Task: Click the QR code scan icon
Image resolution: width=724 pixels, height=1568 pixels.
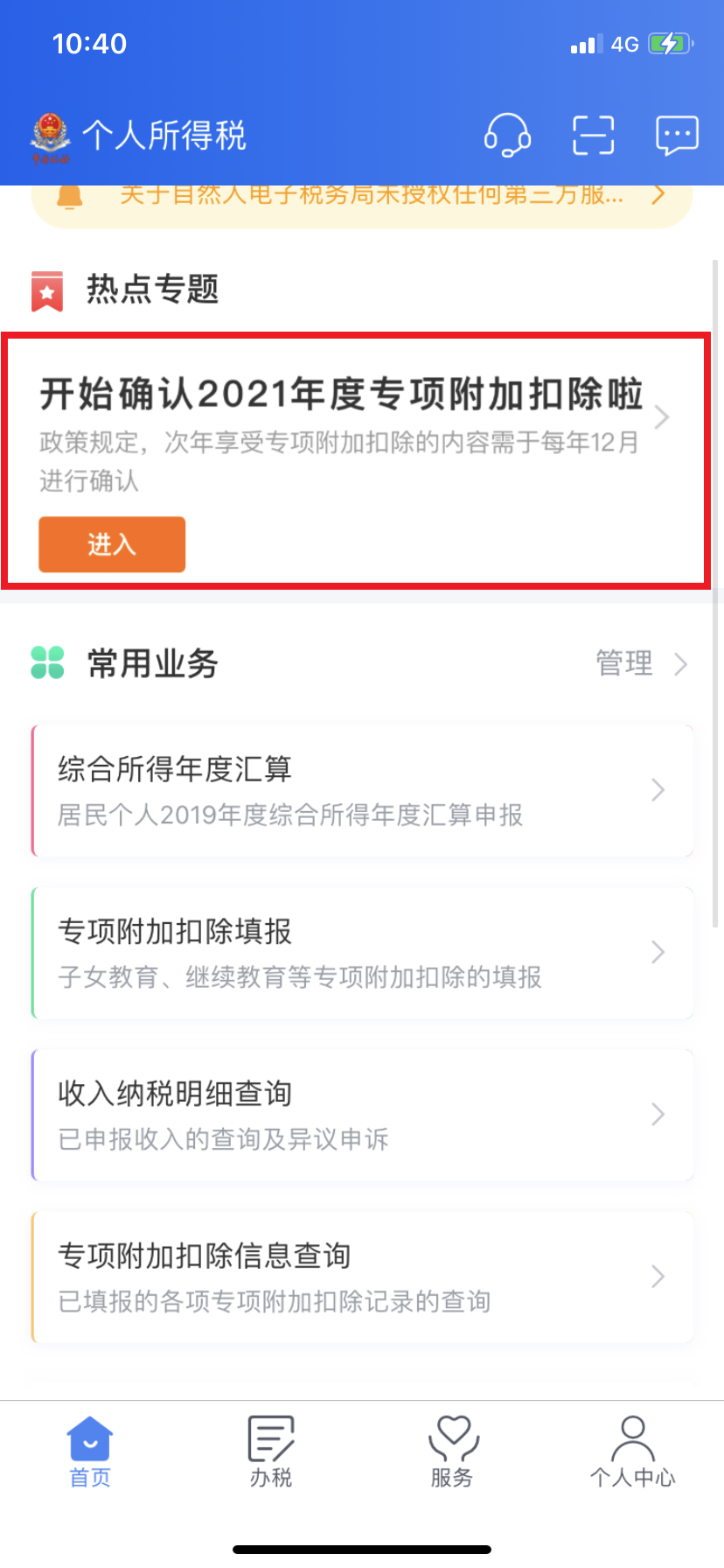Action: pos(593,136)
